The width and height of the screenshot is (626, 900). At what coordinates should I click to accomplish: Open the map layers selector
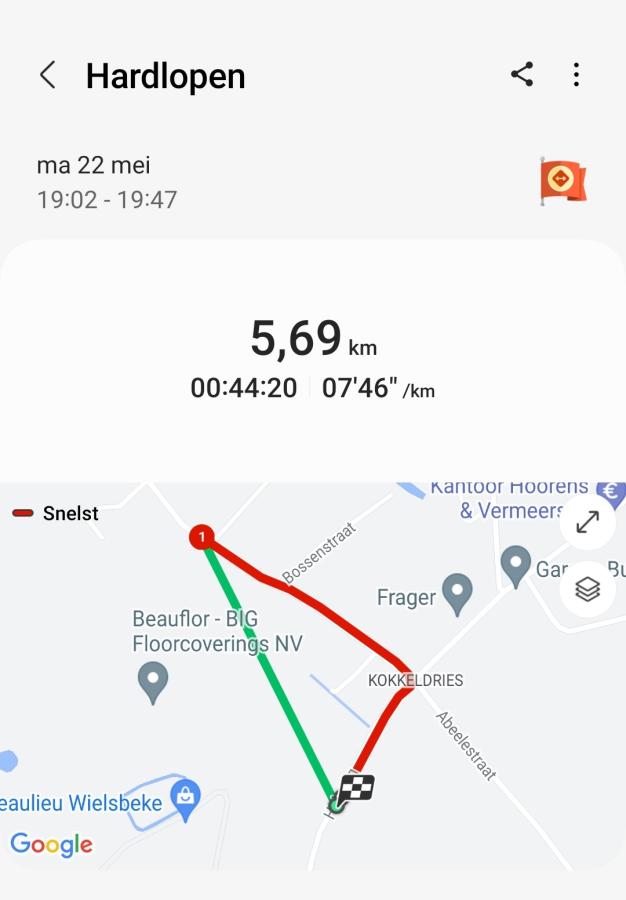[x=587, y=590]
